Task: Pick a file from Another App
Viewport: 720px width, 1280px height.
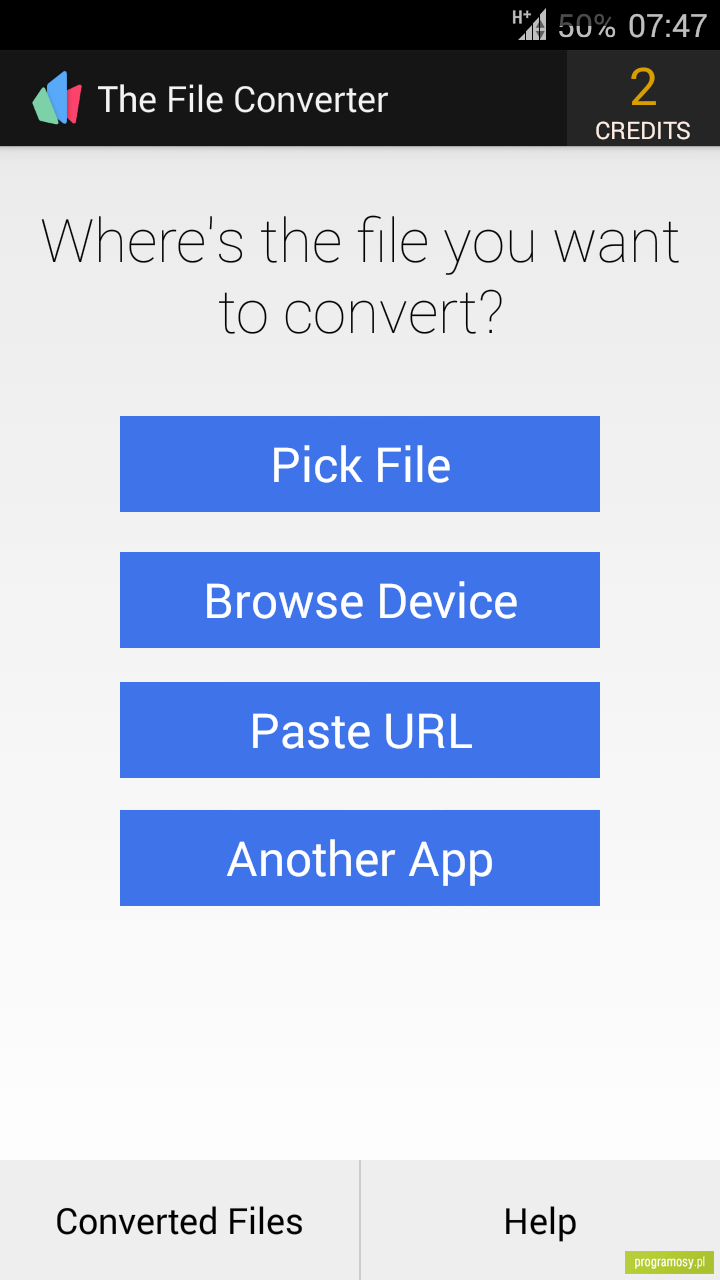Action: [x=360, y=858]
